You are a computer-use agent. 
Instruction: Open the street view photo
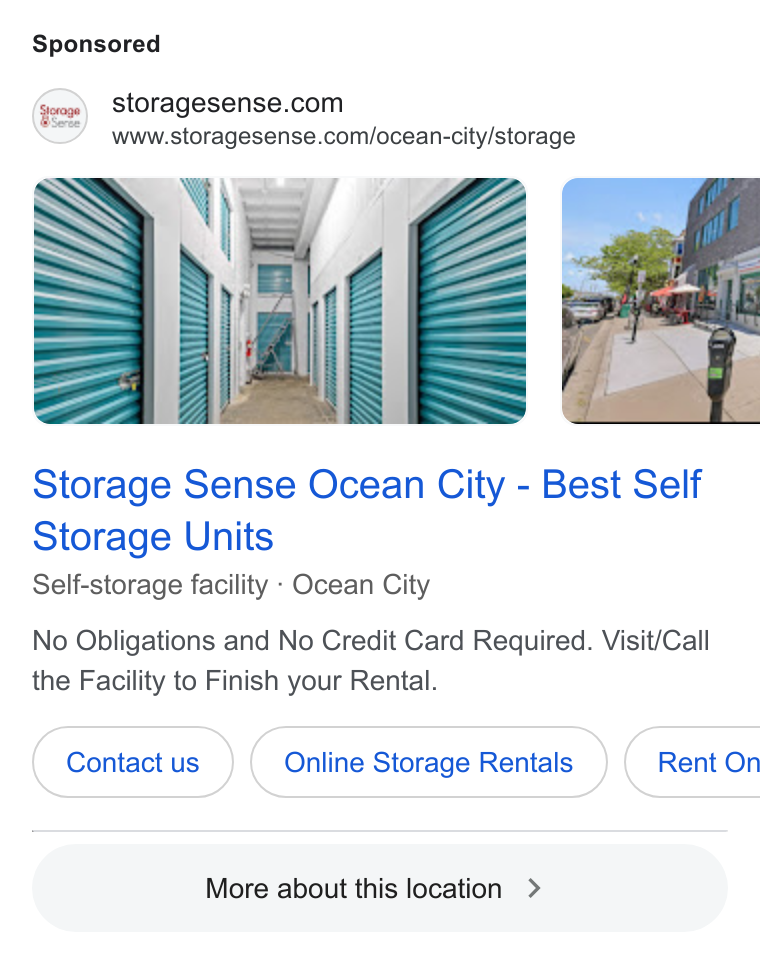[660, 301]
